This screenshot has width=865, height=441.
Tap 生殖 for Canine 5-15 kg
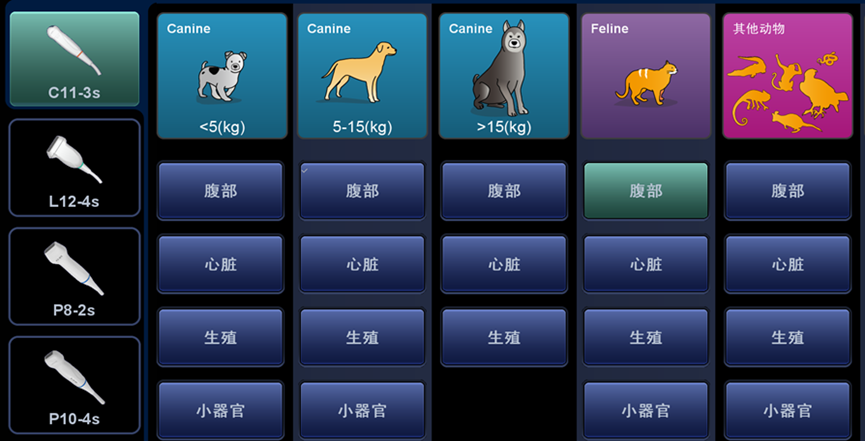[x=362, y=338]
